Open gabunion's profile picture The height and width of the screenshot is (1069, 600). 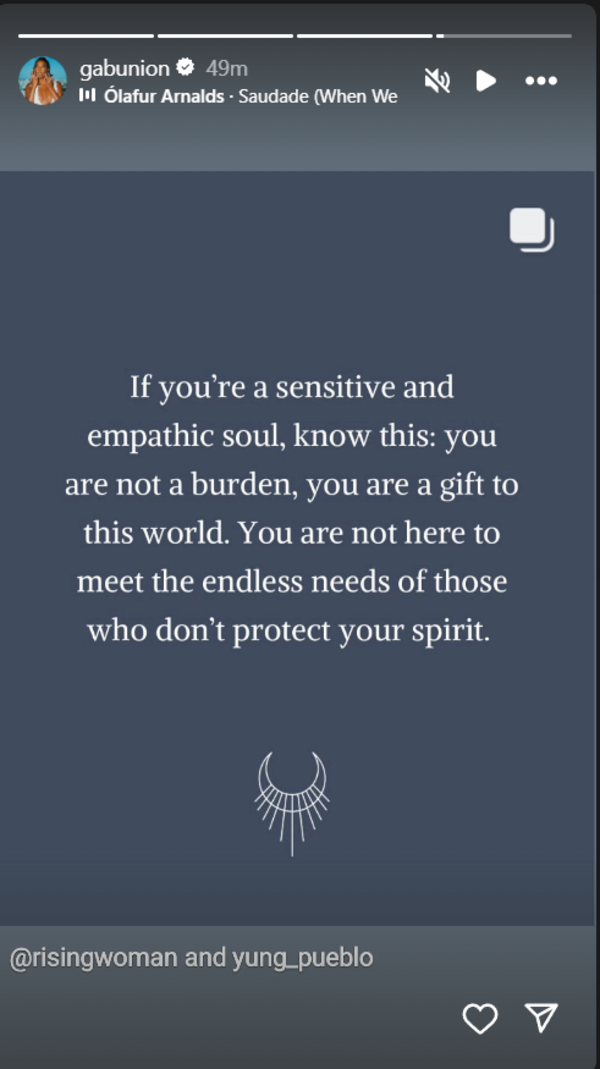[x=42, y=81]
